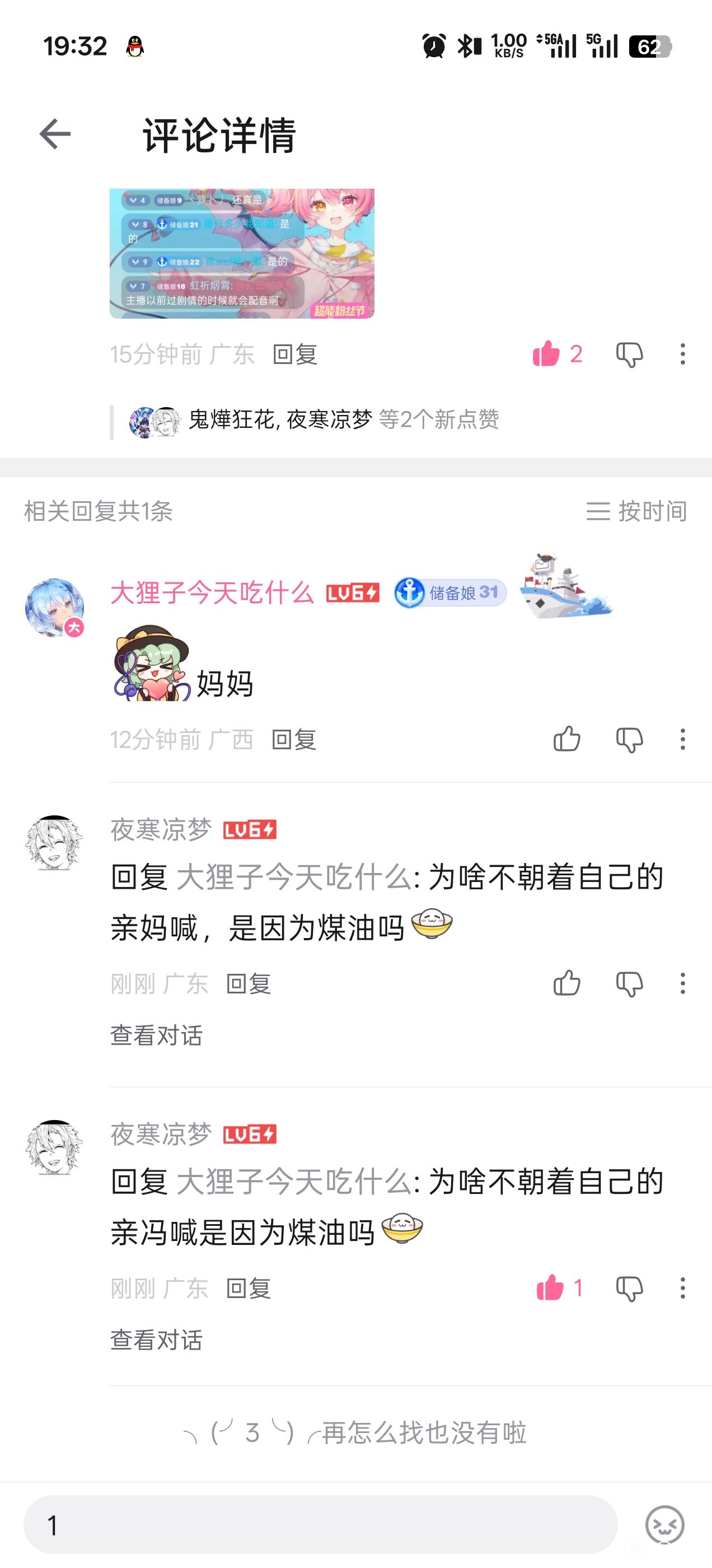Reply to the 妈妈 comment from 广西
The image size is (712, 1568).
click(x=294, y=740)
